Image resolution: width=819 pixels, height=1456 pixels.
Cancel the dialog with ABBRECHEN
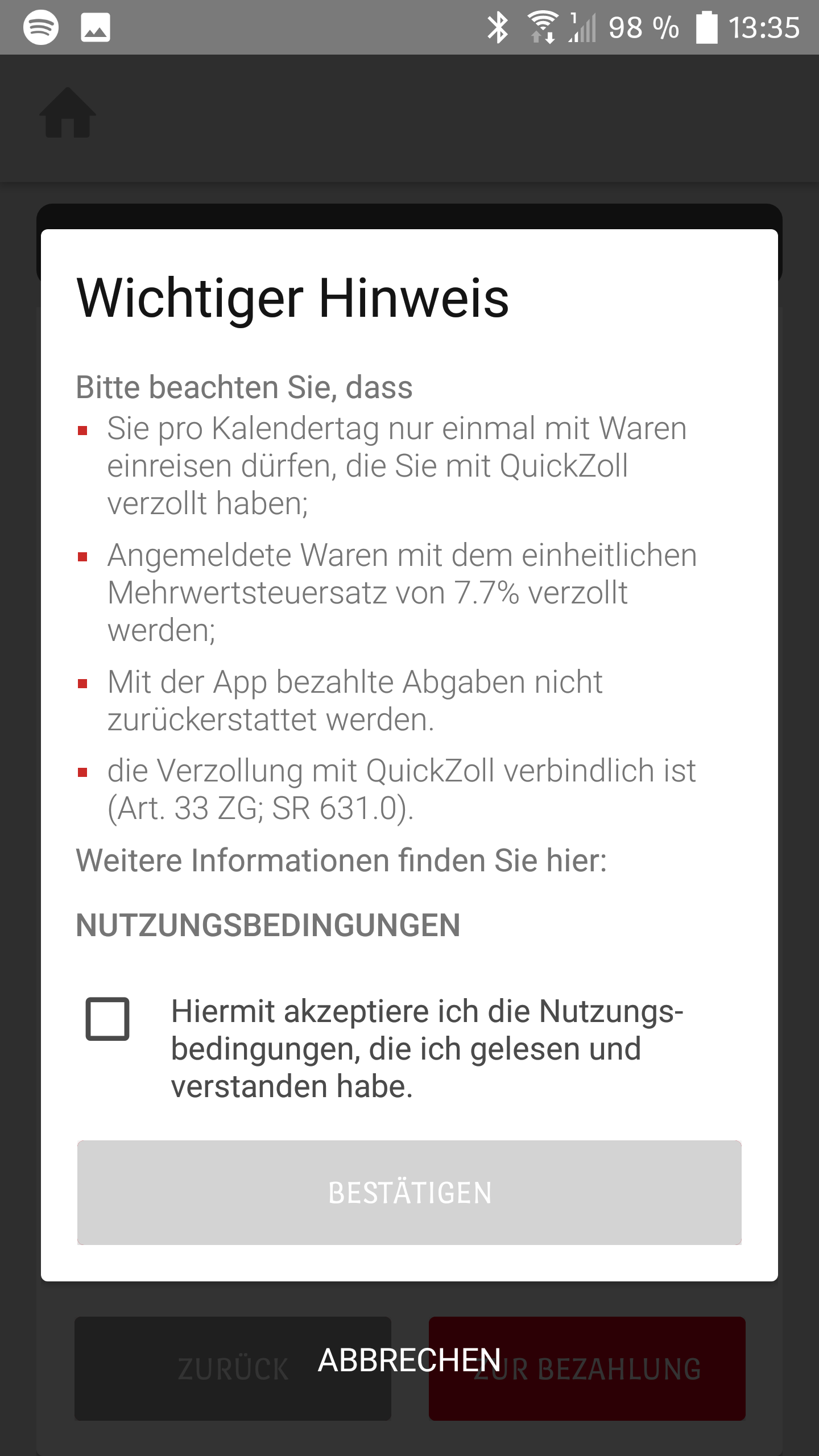[x=409, y=1360]
